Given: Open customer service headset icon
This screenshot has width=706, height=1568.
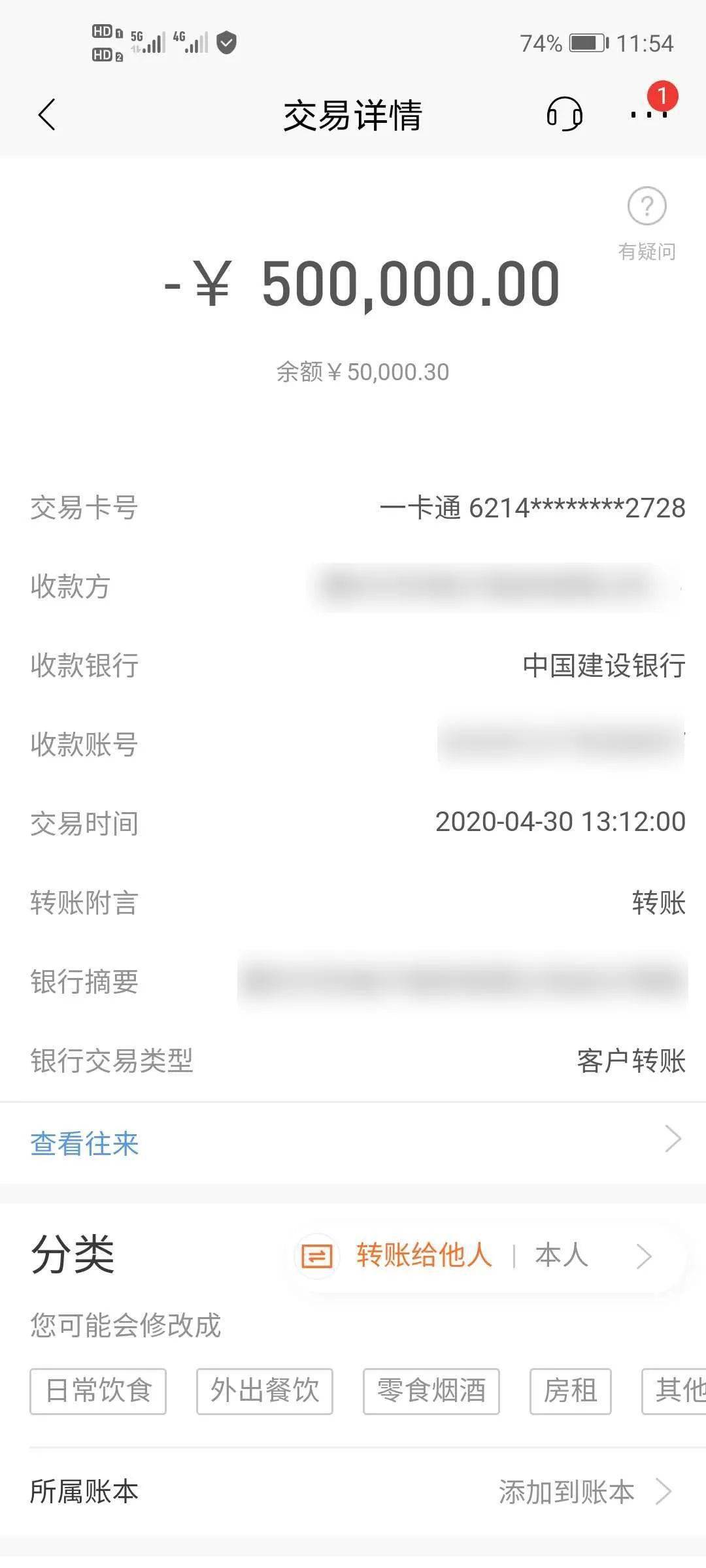Looking at the screenshot, I should tap(565, 114).
